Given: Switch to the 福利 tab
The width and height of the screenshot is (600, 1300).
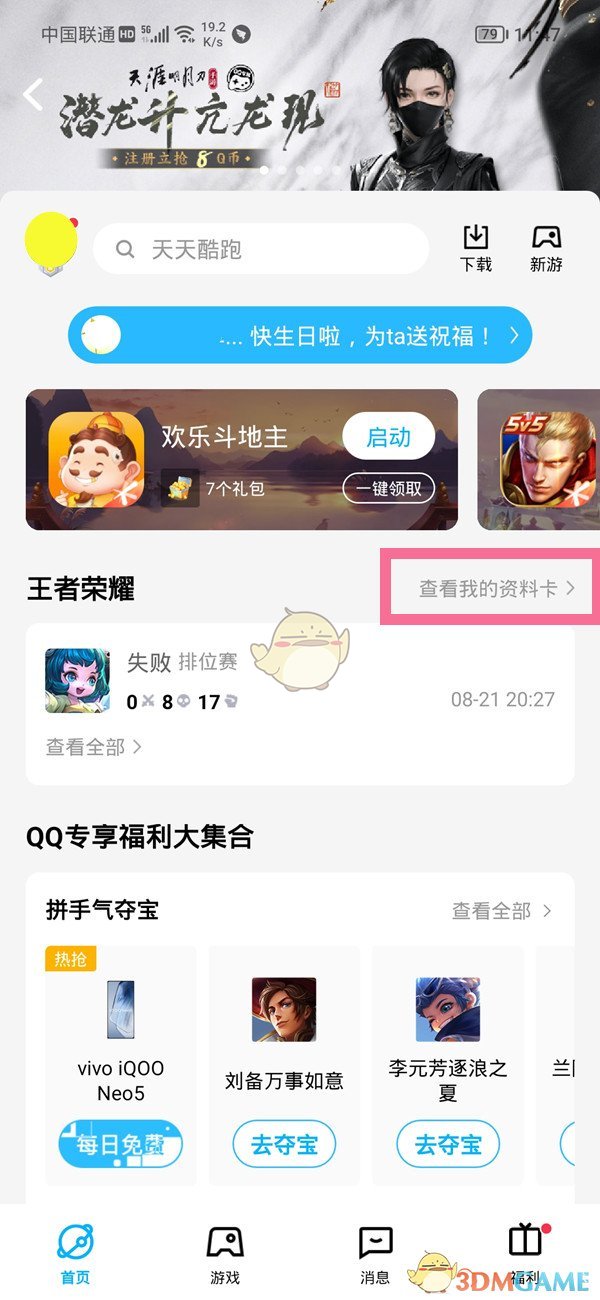Looking at the screenshot, I should tap(525, 1253).
